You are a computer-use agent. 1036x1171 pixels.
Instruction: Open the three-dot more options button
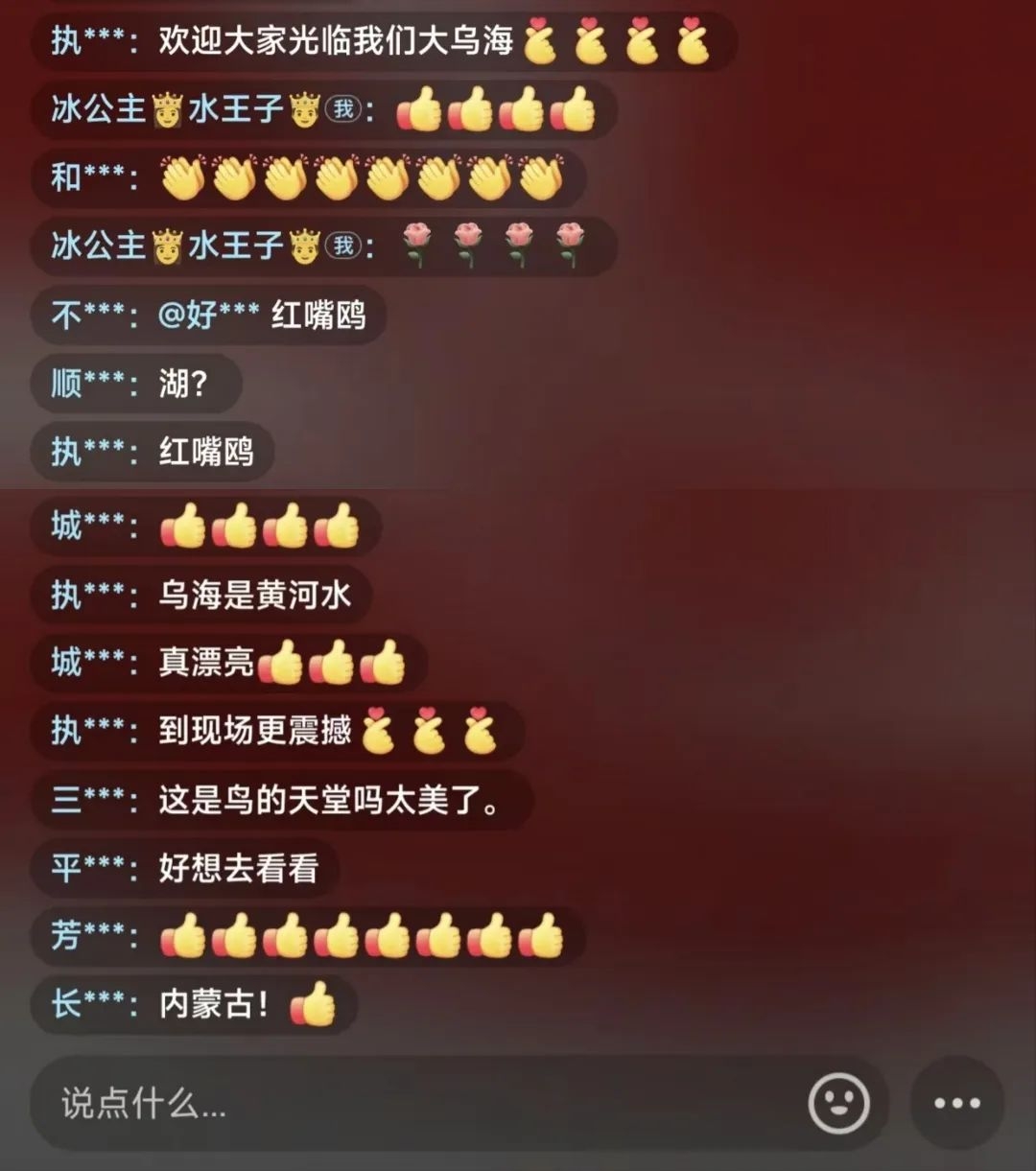(x=957, y=1103)
